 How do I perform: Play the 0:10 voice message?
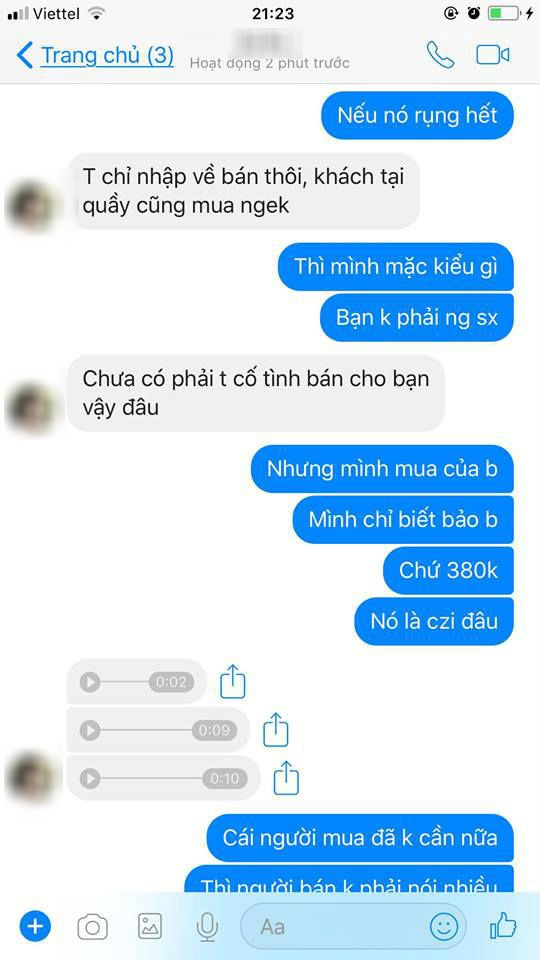pyautogui.click(x=90, y=778)
